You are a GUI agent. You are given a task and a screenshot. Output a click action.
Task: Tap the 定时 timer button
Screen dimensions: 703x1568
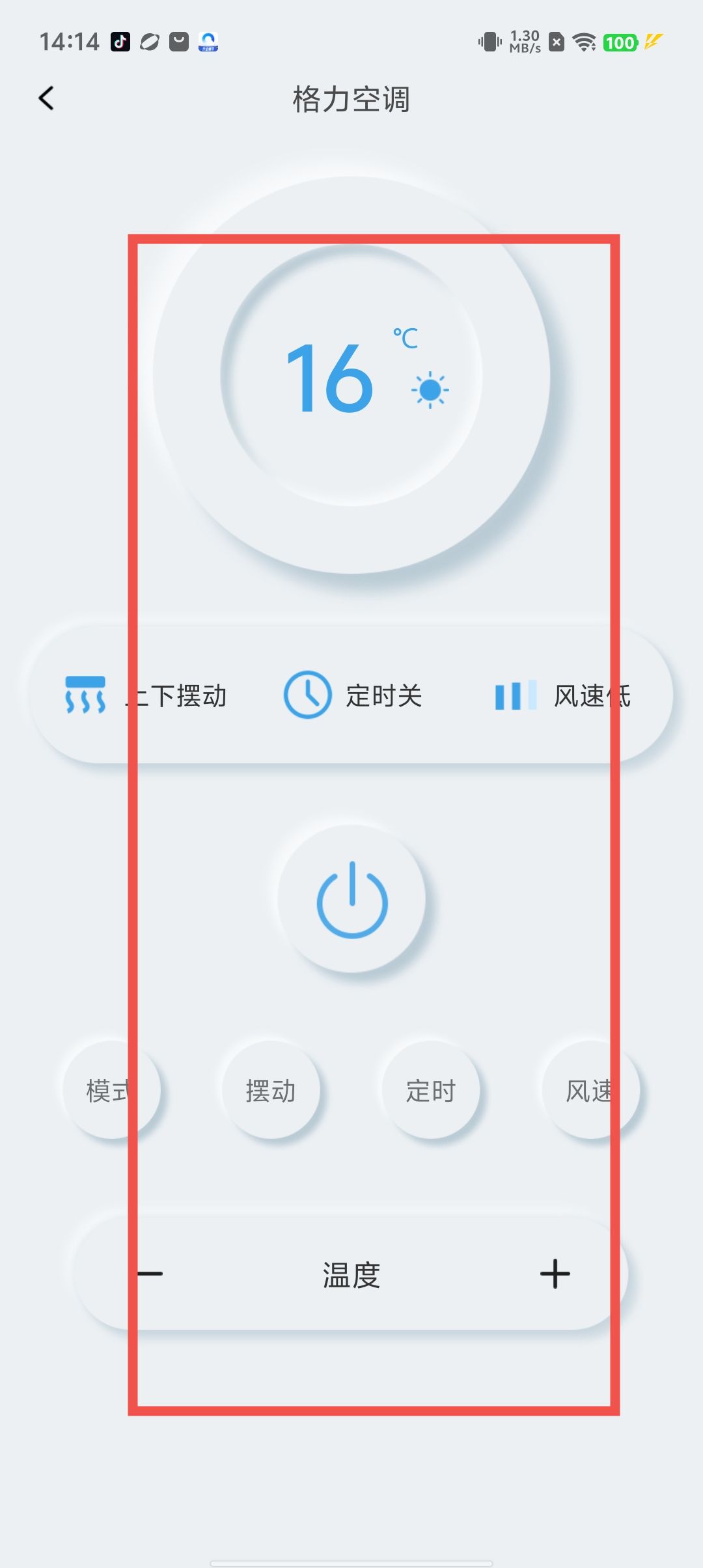[x=431, y=1090]
